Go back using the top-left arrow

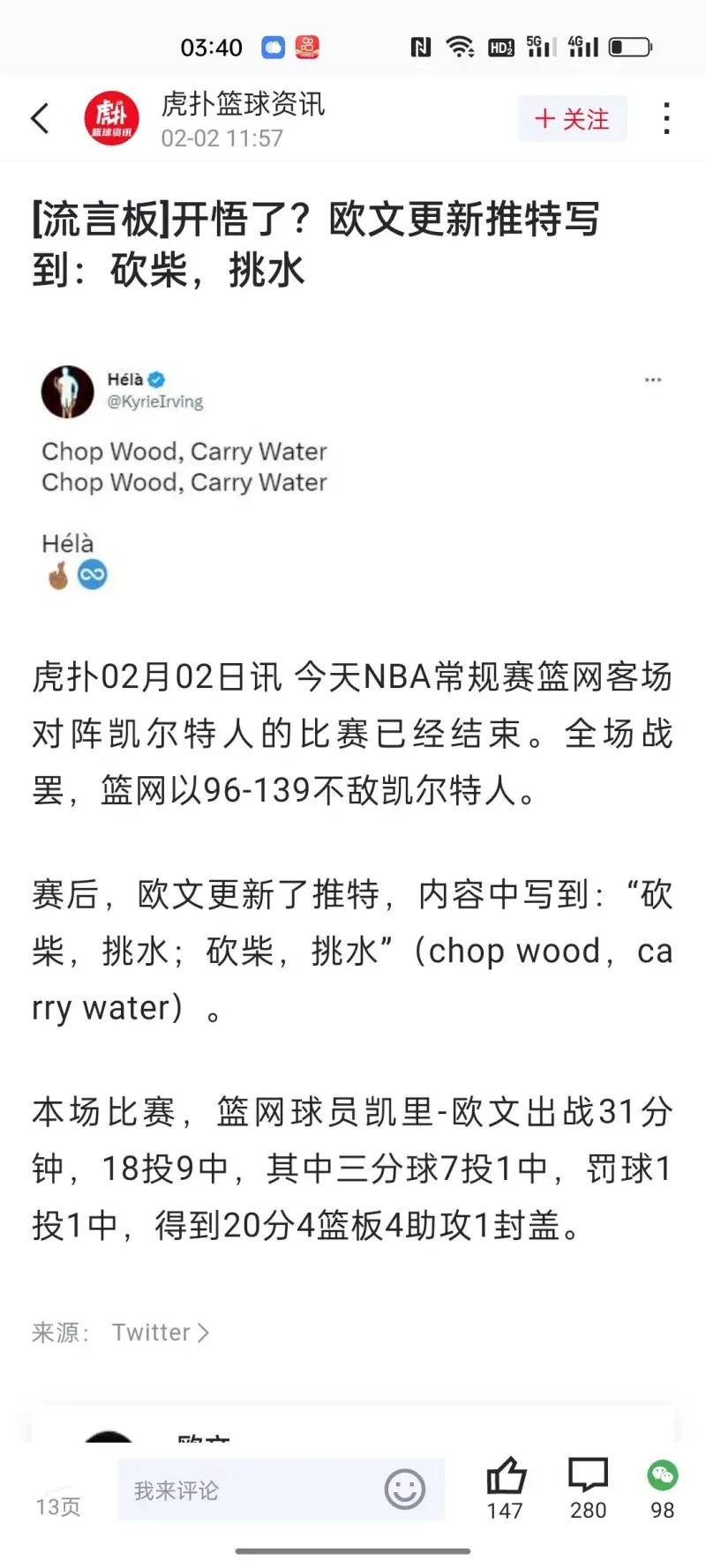pyautogui.click(x=40, y=118)
